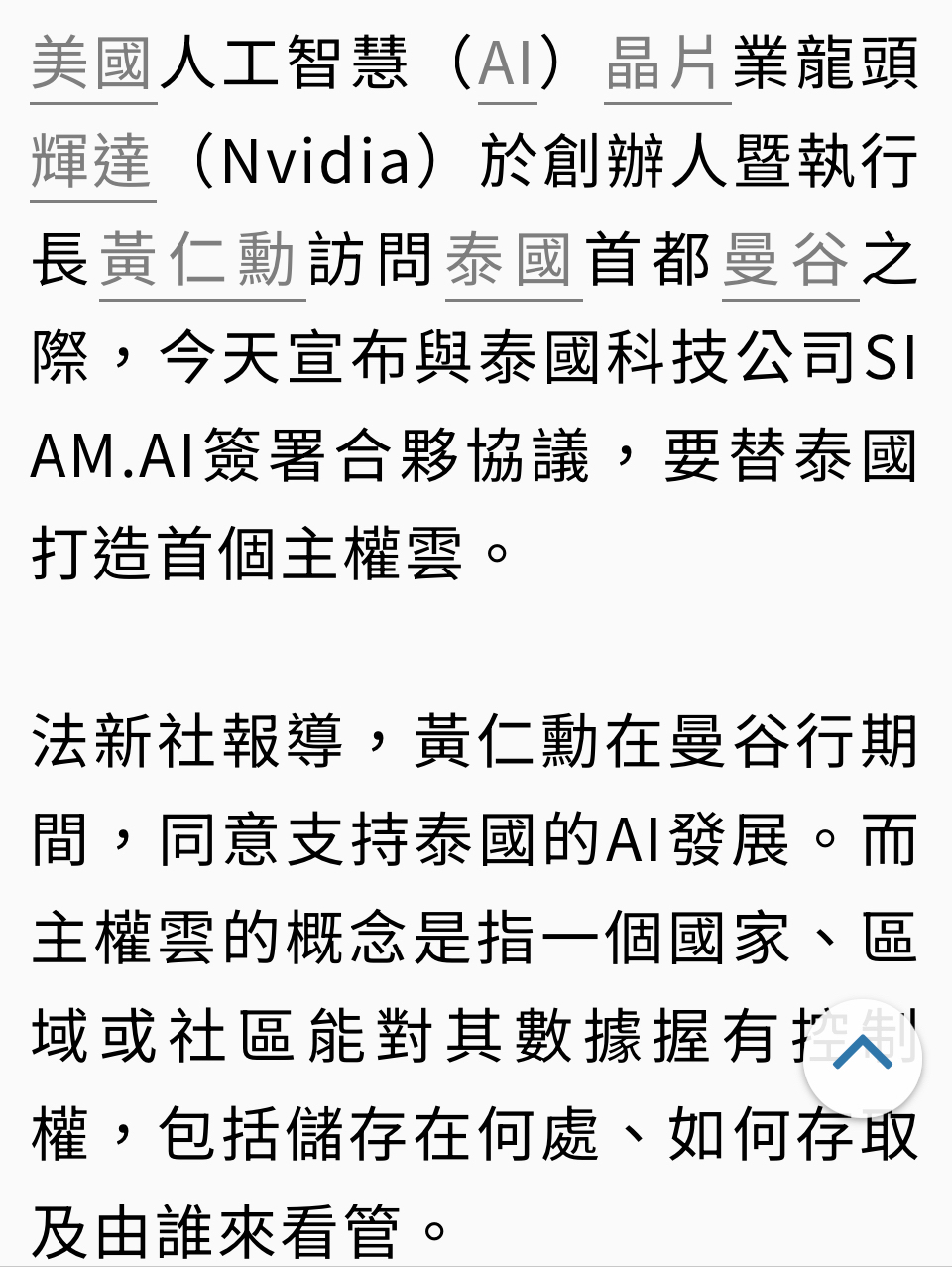The height and width of the screenshot is (1267, 952).
Task: Open the 晶片 tag link
Action: tap(667, 64)
